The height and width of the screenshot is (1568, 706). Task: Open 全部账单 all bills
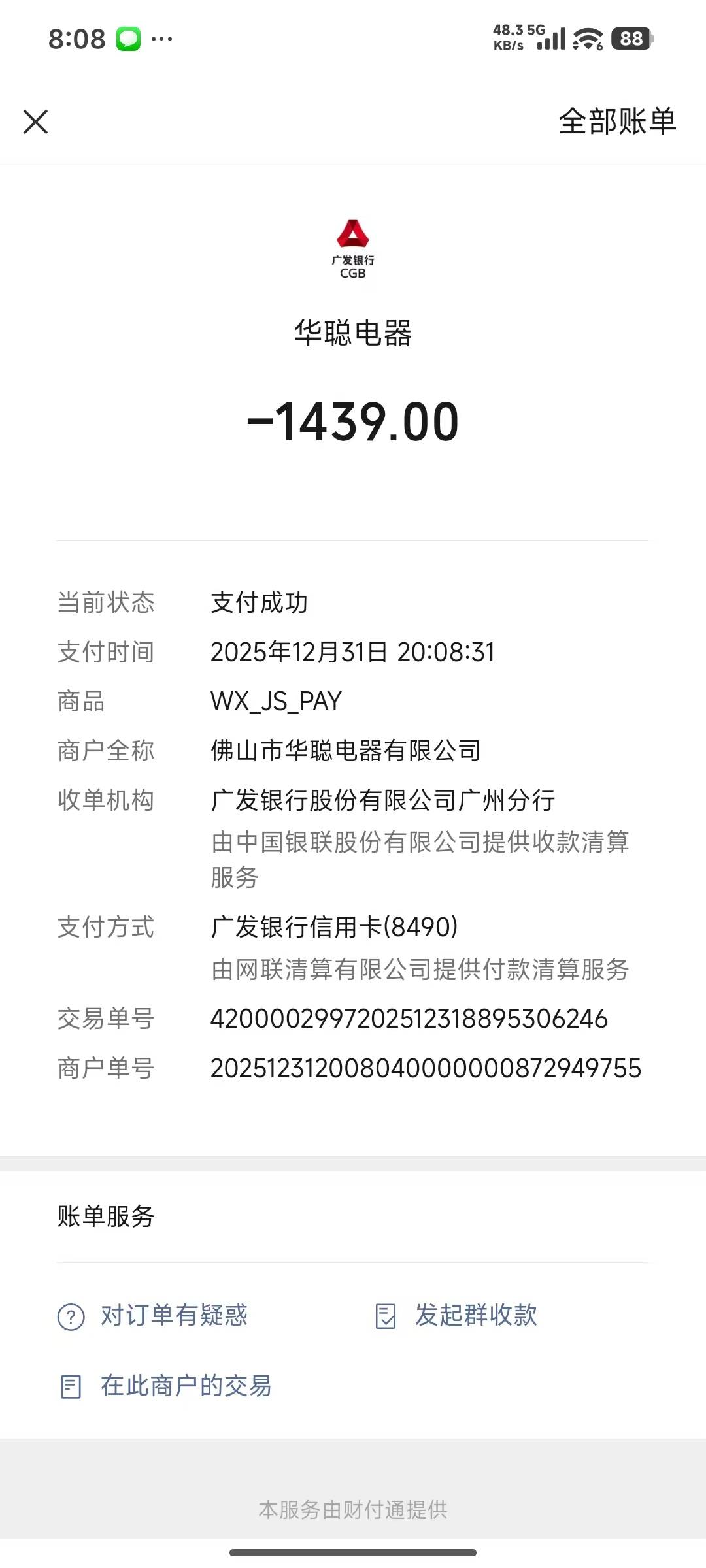point(616,122)
